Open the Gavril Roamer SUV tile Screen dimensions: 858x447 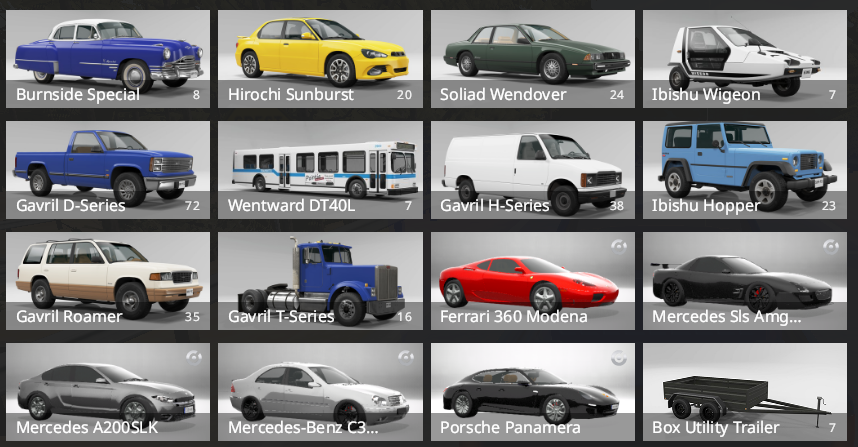pos(108,280)
